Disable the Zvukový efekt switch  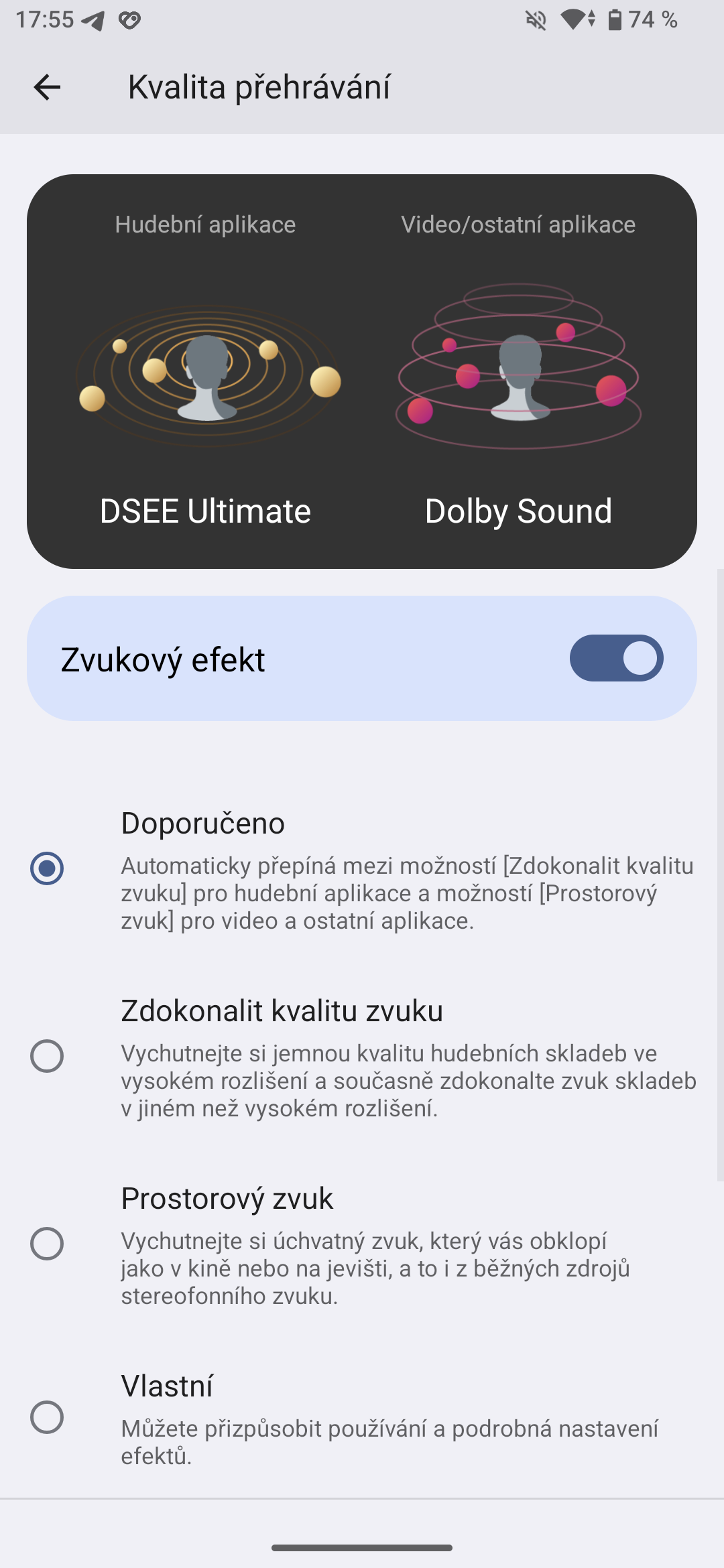[x=615, y=658]
